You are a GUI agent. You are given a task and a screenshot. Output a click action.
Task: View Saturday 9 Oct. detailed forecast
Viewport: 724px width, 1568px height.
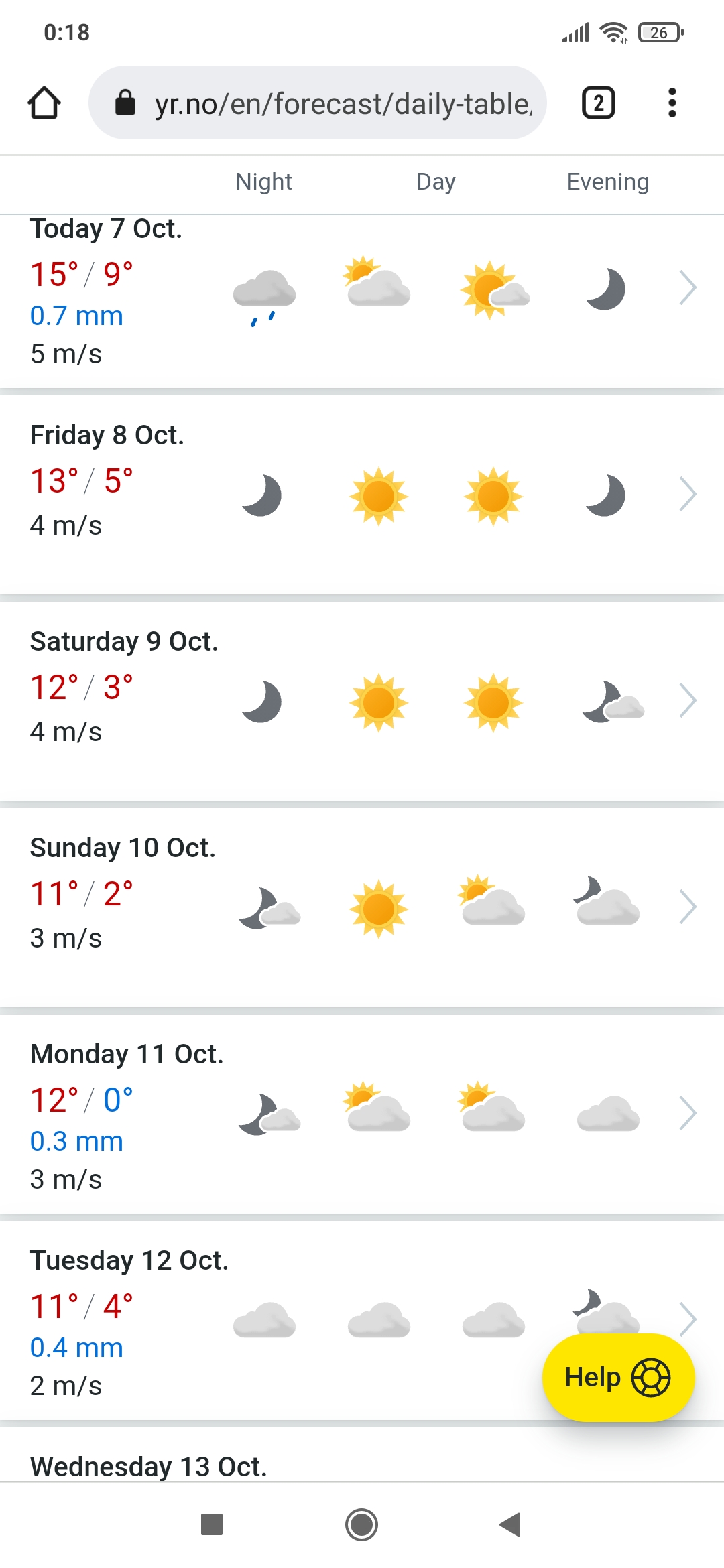point(688,701)
